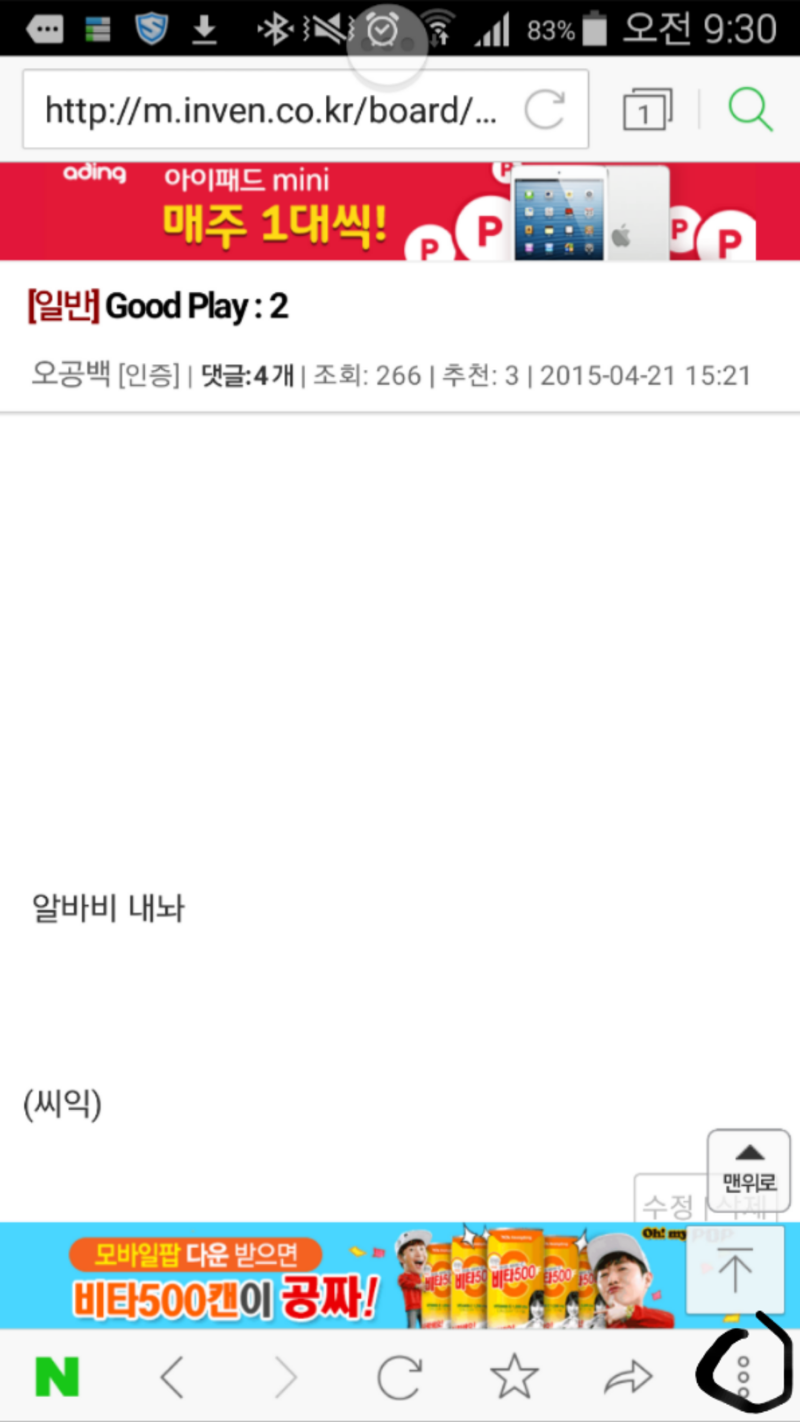800x1422 pixels.
Task: Refresh page from bottom toolbar
Action: [x=399, y=1378]
